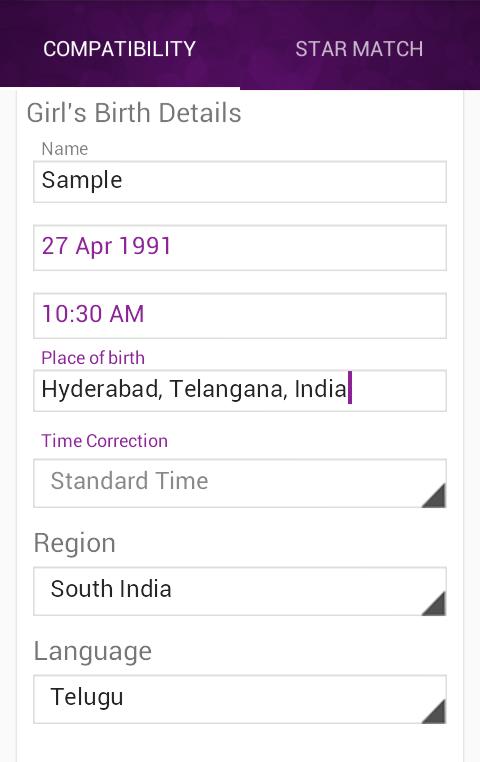Switch to the Star Match tab
Viewport: 480px width, 762px height.
click(x=360, y=49)
